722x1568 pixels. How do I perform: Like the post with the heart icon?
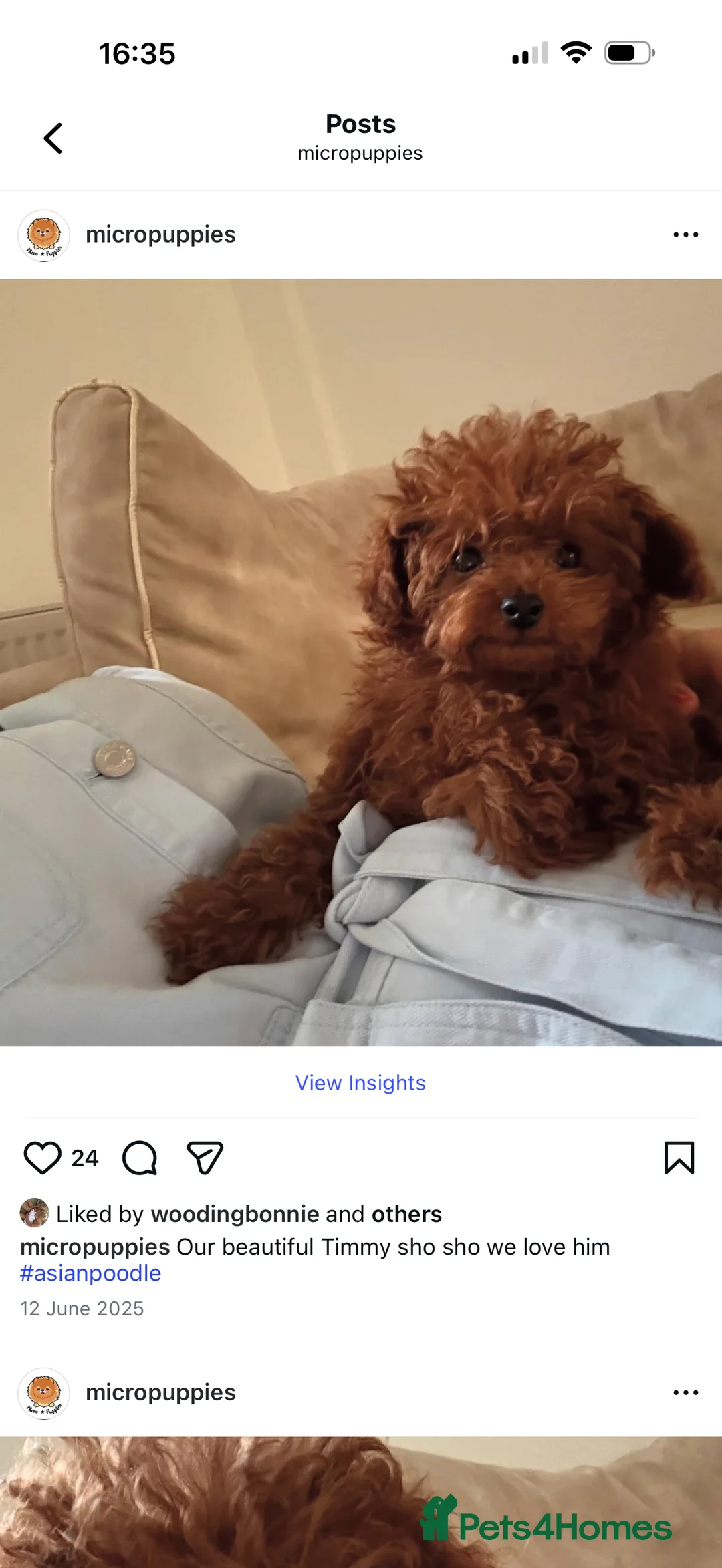point(43,1158)
